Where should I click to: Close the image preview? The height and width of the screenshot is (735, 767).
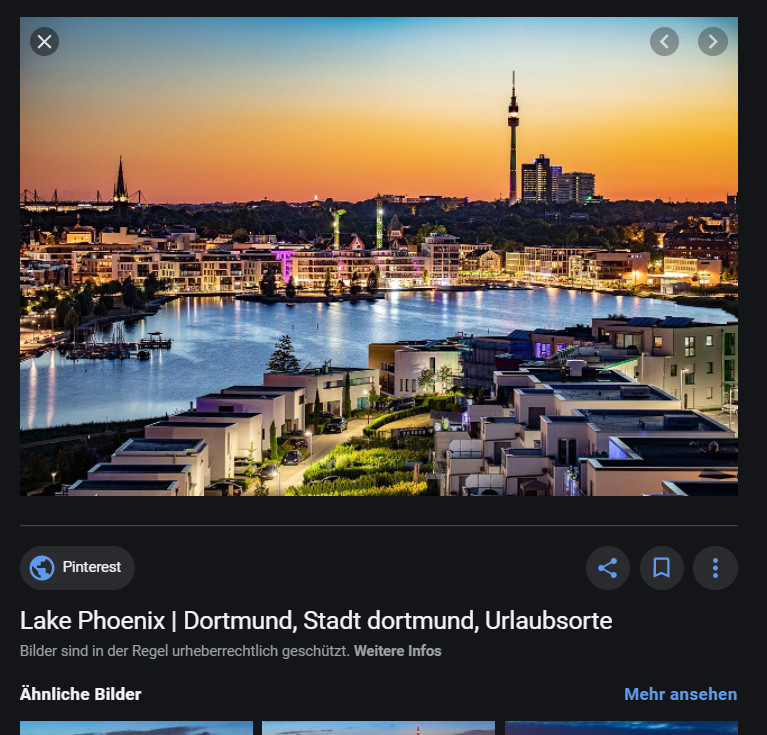click(x=44, y=41)
